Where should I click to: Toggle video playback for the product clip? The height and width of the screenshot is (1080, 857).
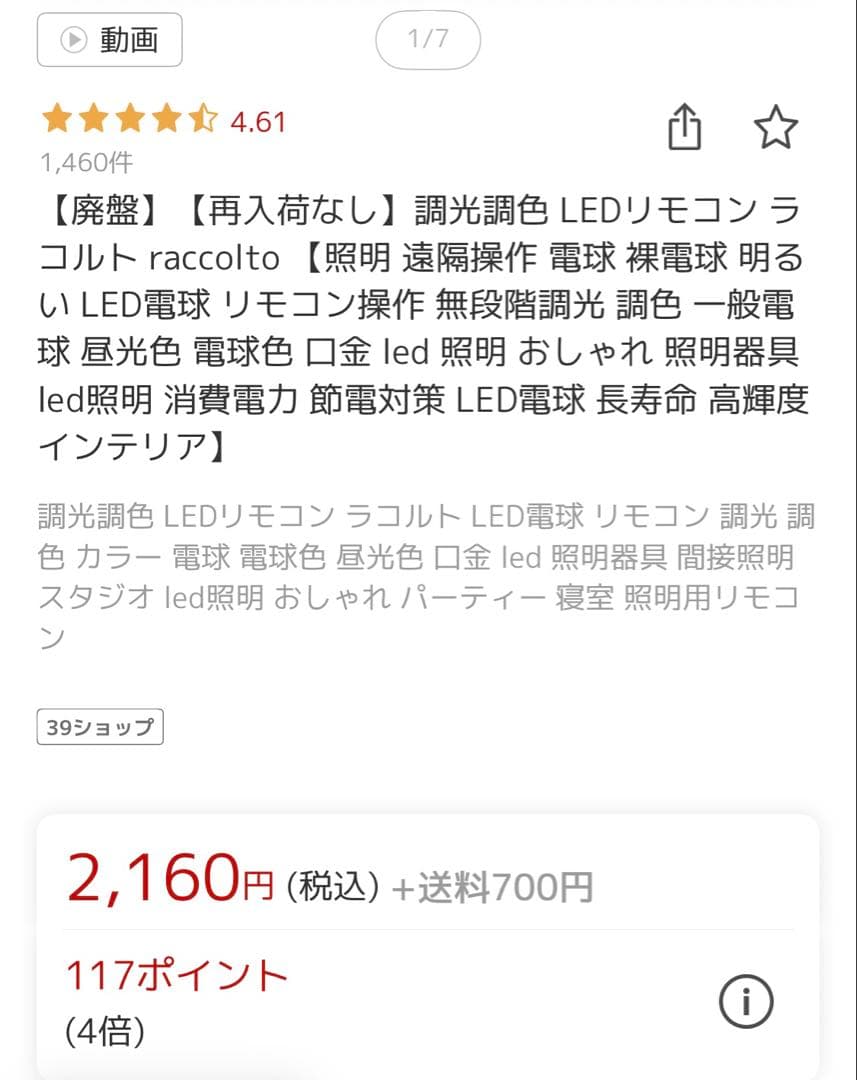click(108, 39)
